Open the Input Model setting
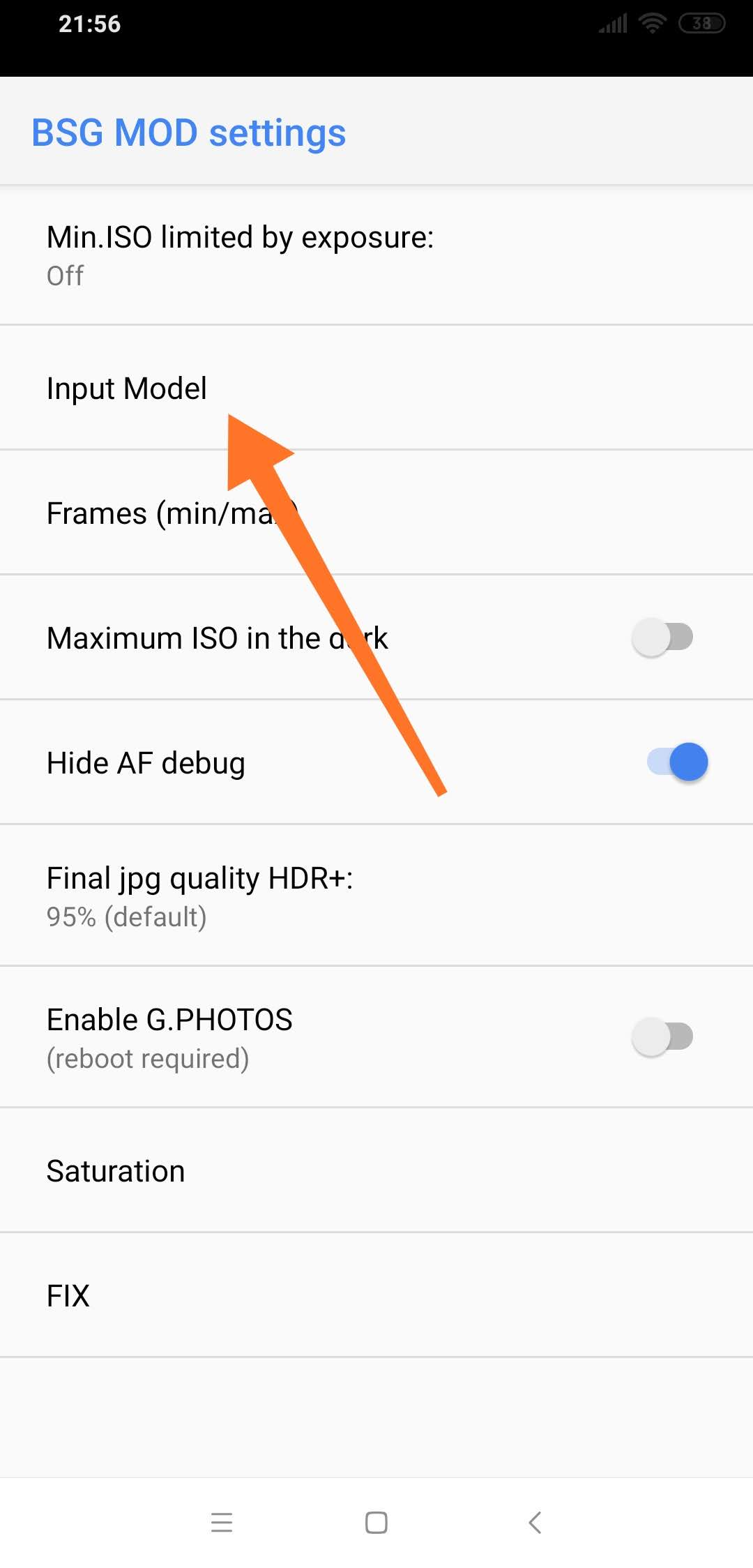 pyautogui.click(x=127, y=388)
